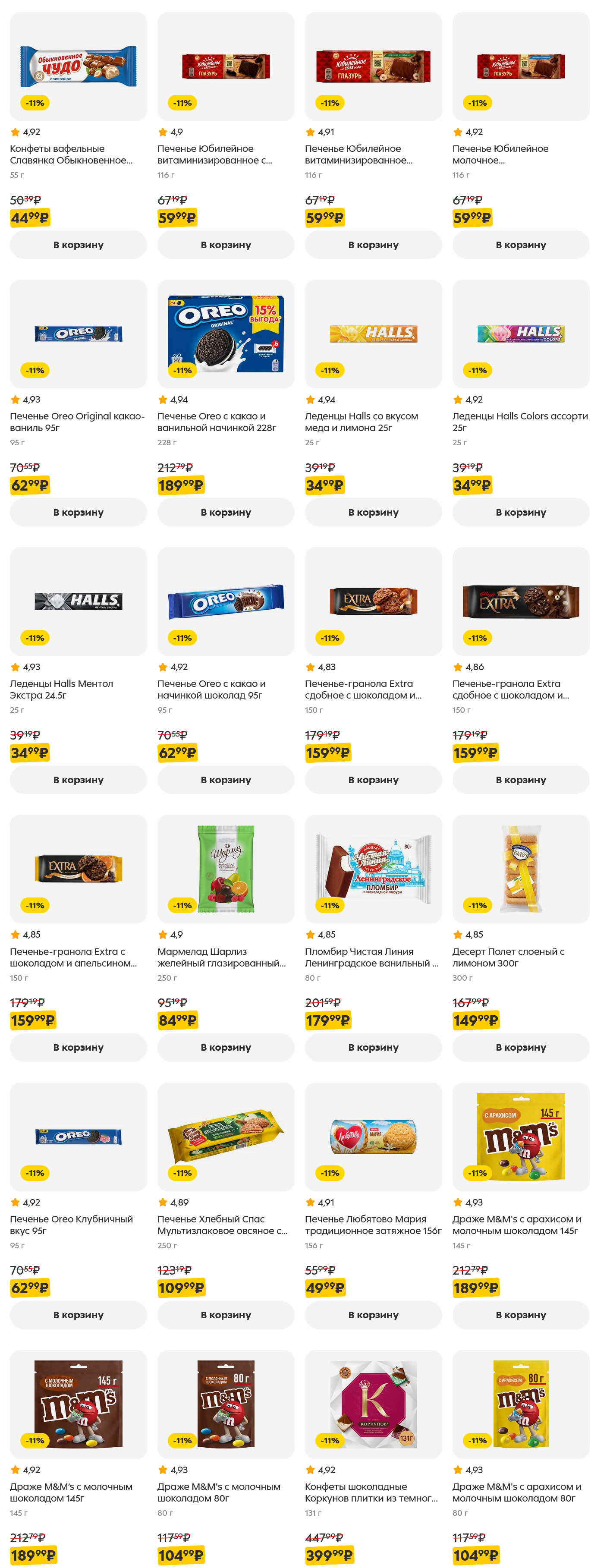The width and height of the screenshot is (610, 1568).
Task: Add Хлебный Спас Мультизлаковое cookies to cart
Action: pyautogui.click(x=225, y=1315)
